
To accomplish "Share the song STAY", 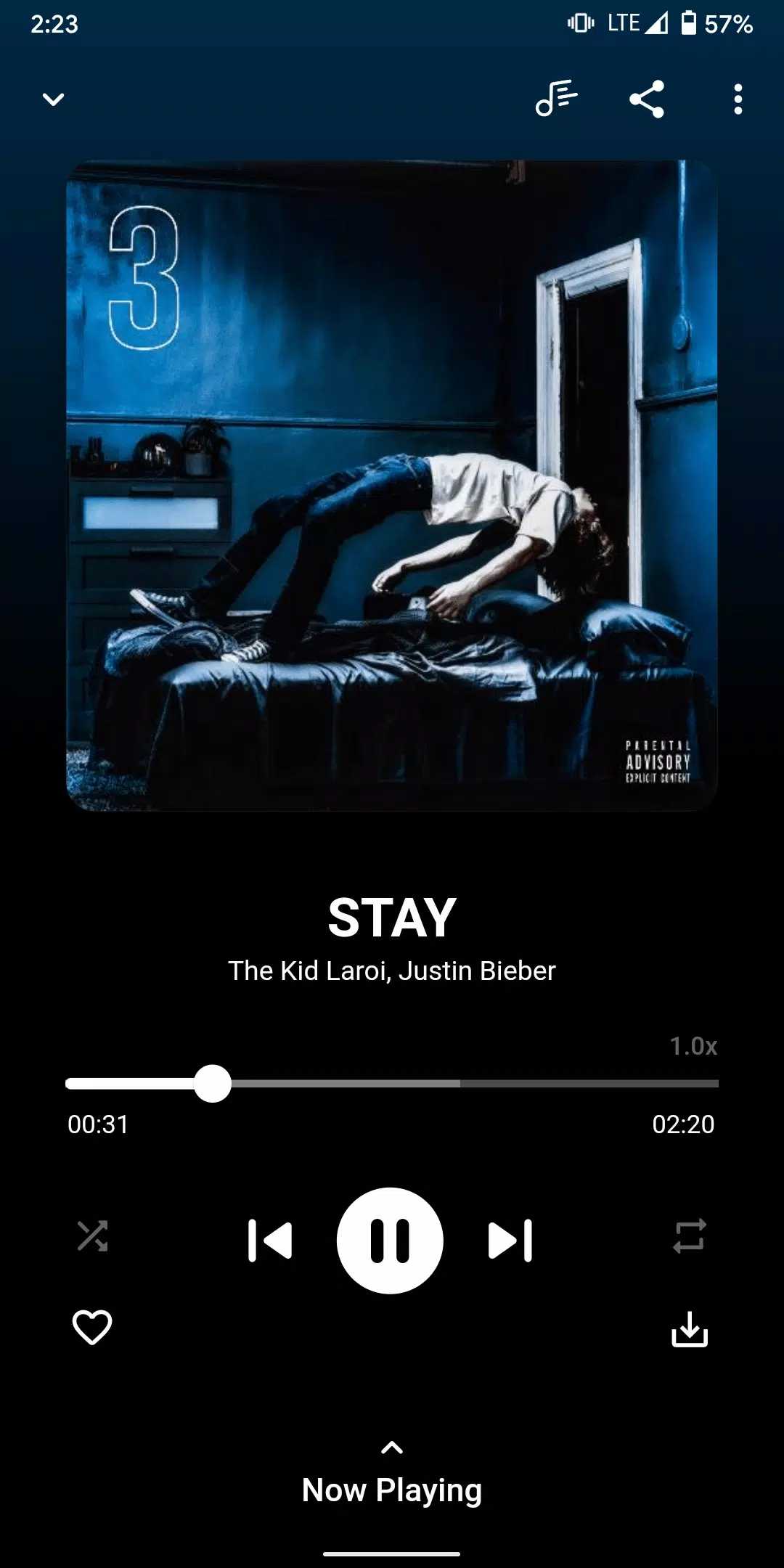I will coord(647,99).
